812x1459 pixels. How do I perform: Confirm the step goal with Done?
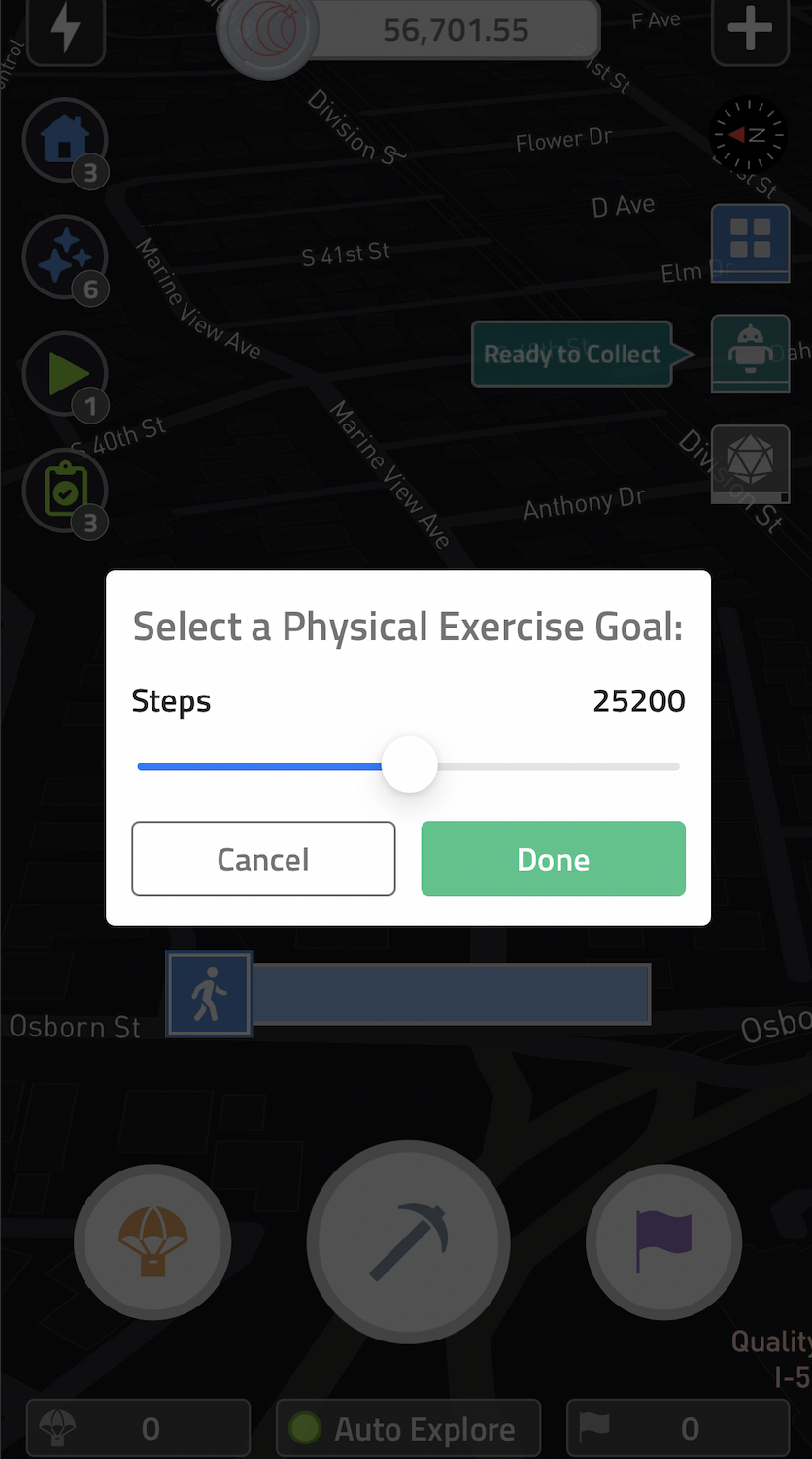[553, 859]
